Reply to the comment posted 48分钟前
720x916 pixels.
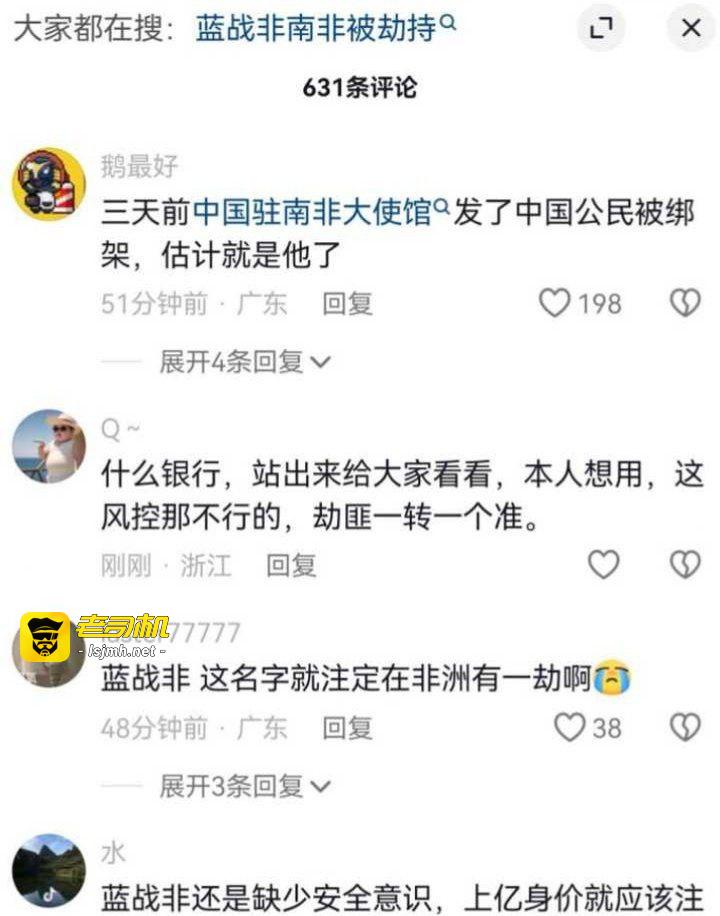tap(347, 728)
